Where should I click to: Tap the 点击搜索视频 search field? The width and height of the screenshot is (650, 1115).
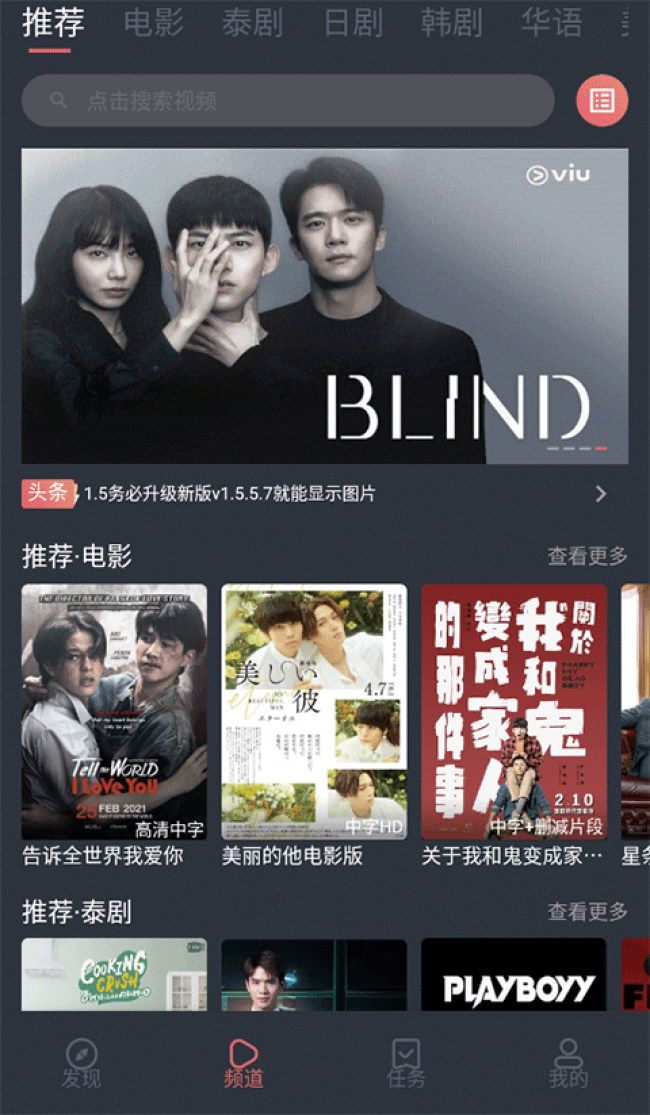pyautogui.click(x=288, y=100)
